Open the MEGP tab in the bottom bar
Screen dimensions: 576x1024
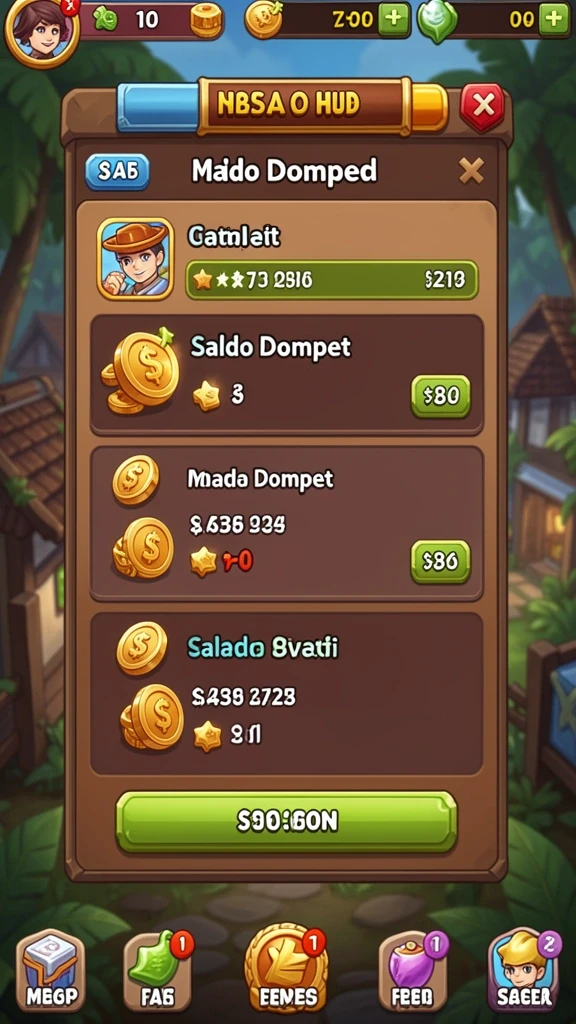coord(51,971)
